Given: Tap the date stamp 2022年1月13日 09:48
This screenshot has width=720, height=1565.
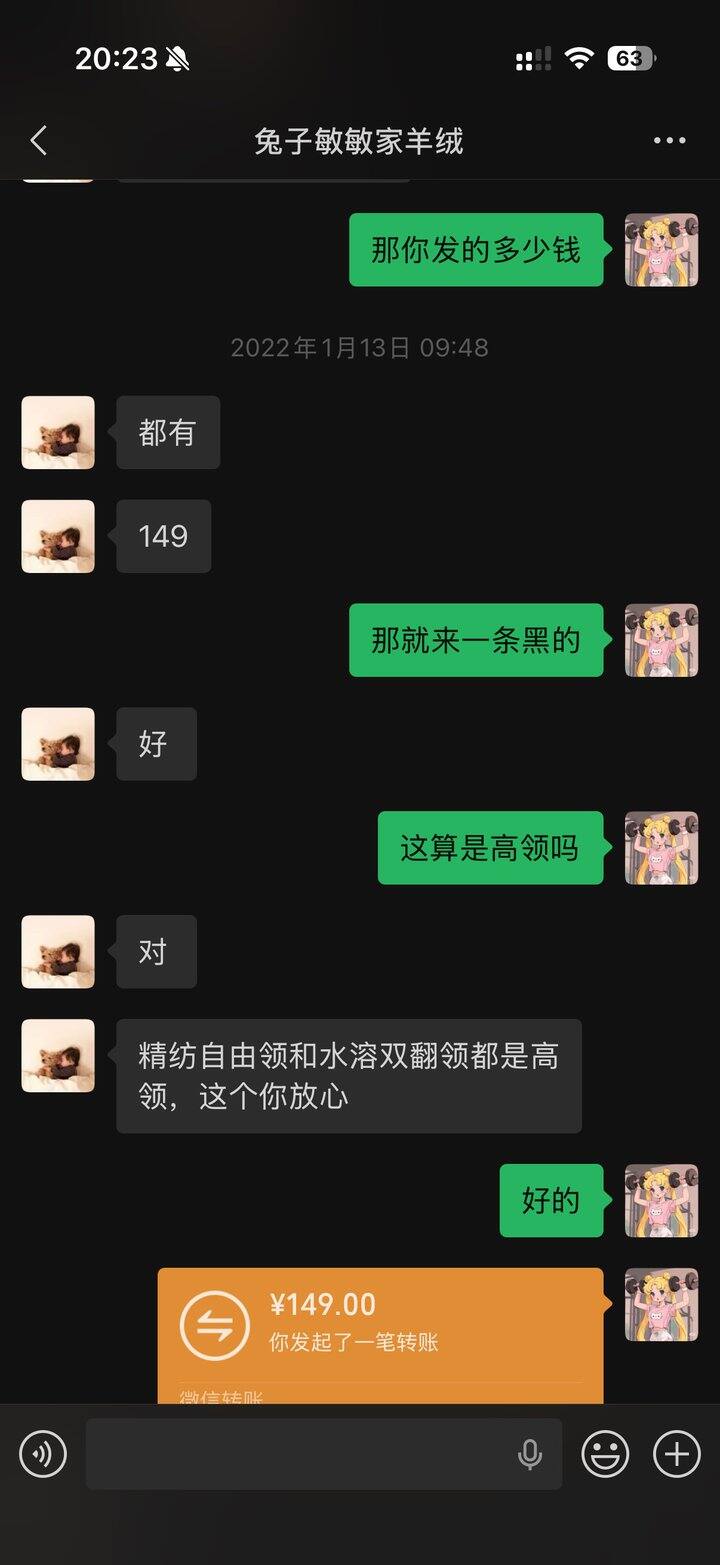Looking at the screenshot, I should click(x=360, y=348).
